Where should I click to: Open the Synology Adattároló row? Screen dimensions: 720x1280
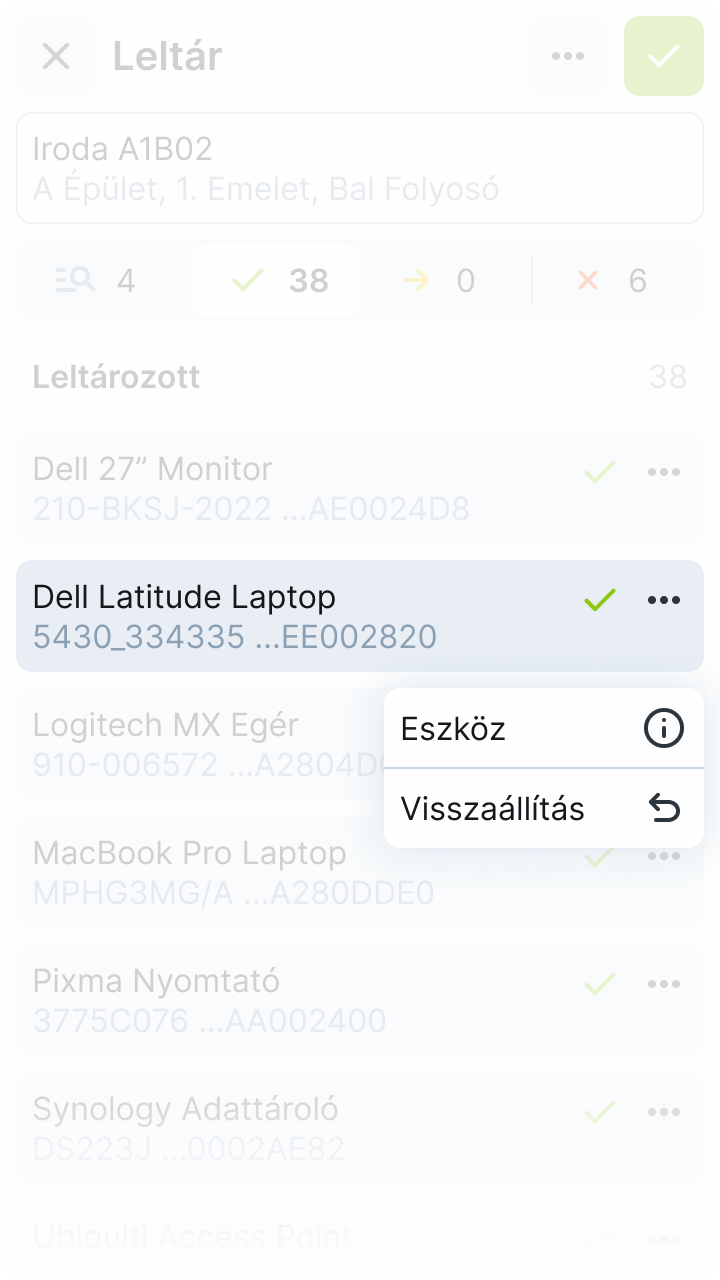(290, 1128)
